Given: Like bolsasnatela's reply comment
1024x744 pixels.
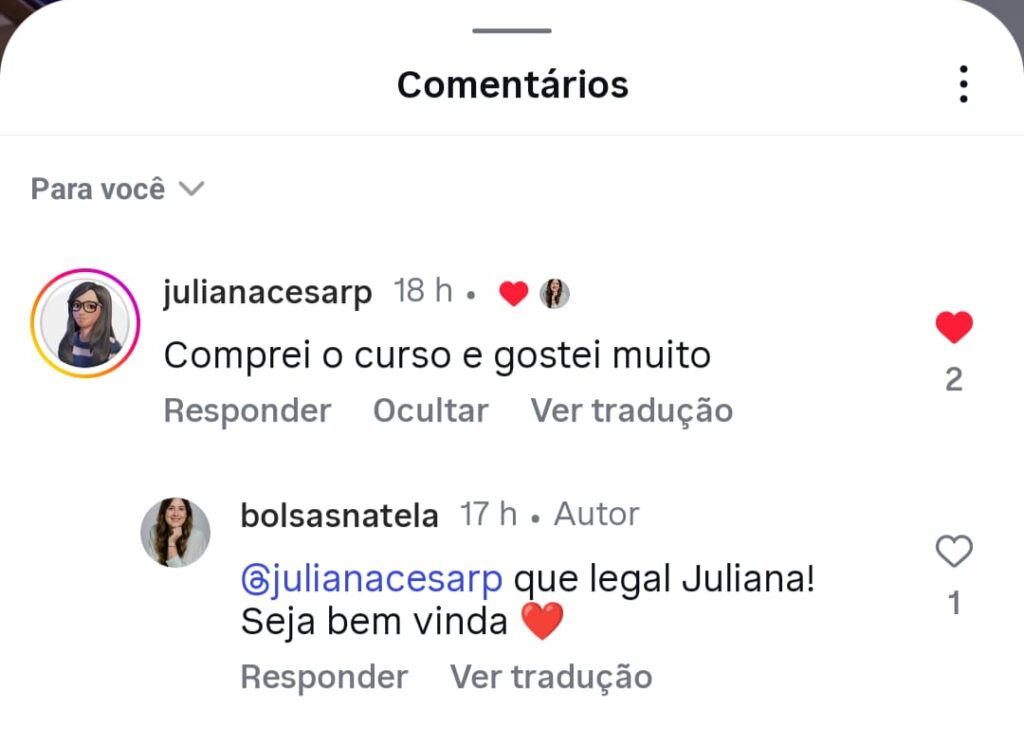Looking at the screenshot, I should [953, 551].
